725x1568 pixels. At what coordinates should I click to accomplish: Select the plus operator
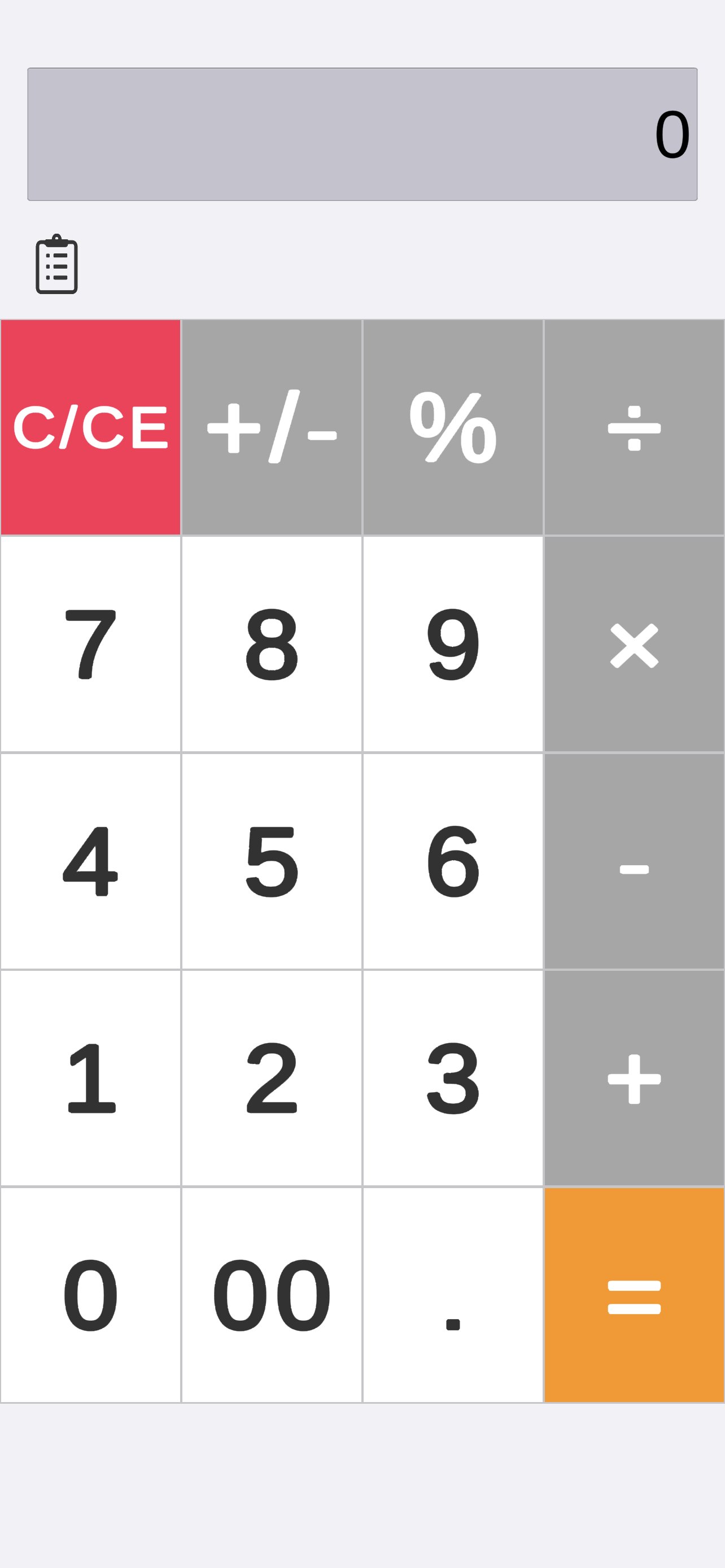(x=634, y=1078)
